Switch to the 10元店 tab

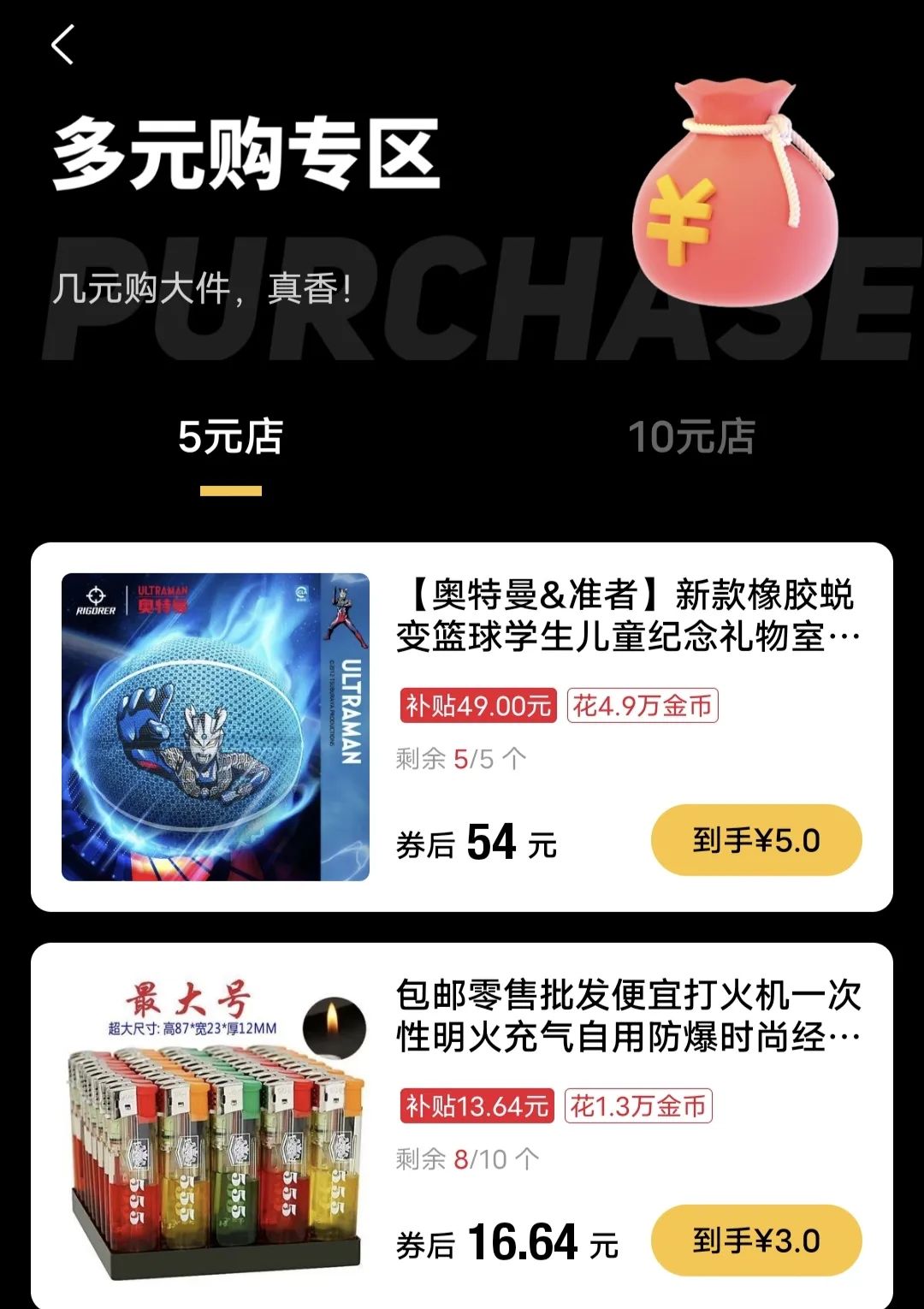coord(691,437)
